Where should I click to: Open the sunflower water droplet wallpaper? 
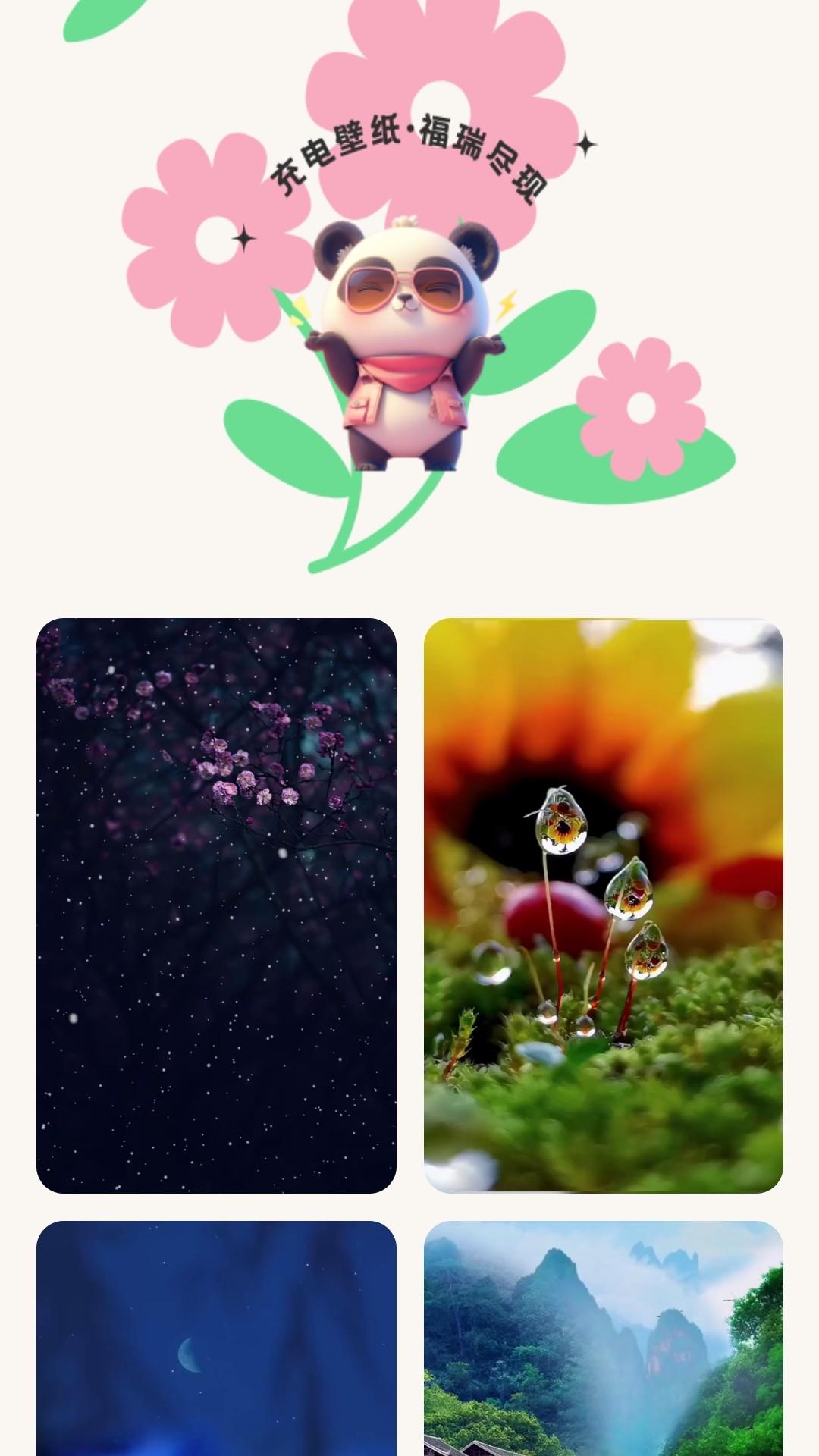(603, 905)
